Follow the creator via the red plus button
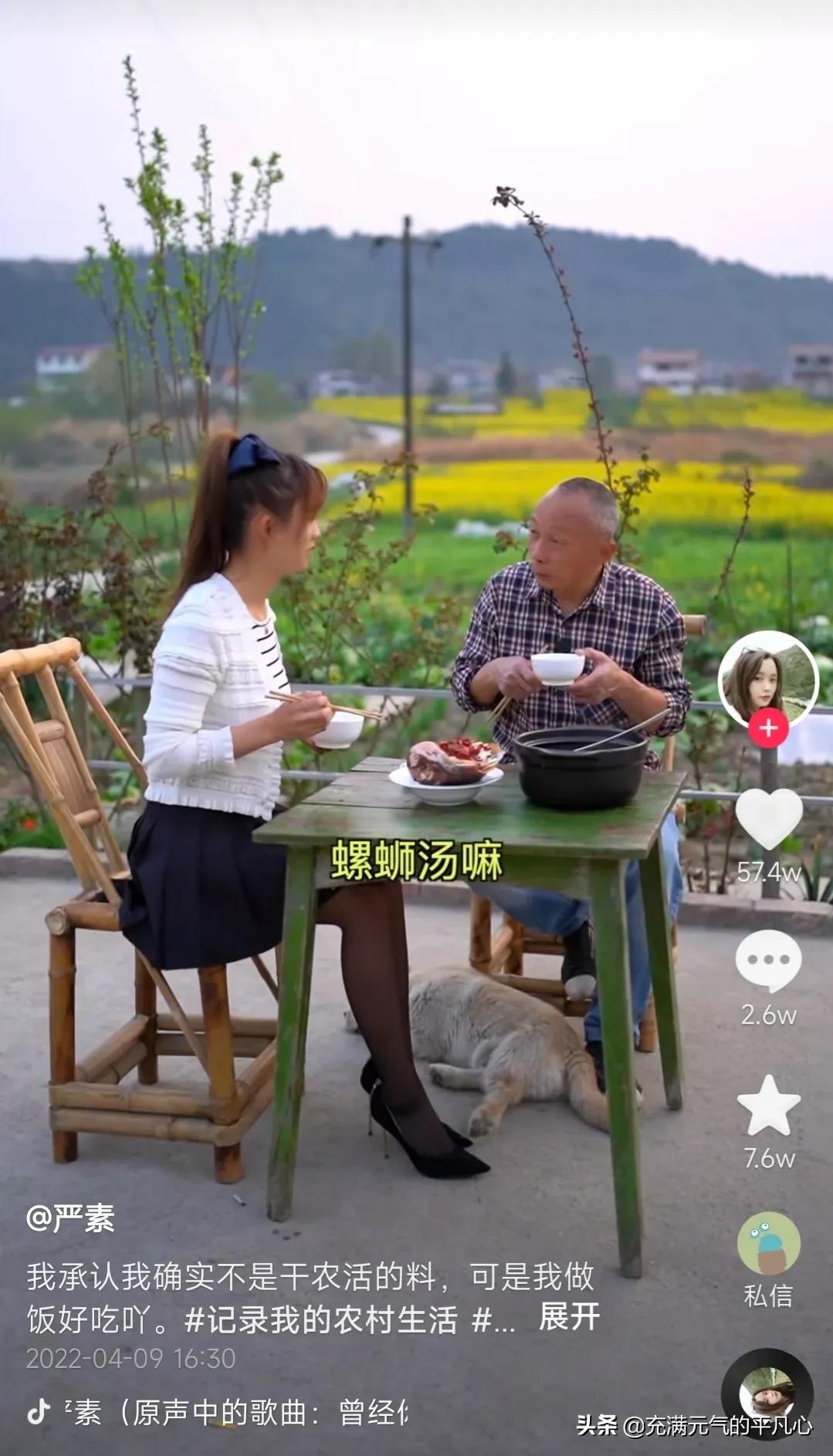 coord(768,728)
